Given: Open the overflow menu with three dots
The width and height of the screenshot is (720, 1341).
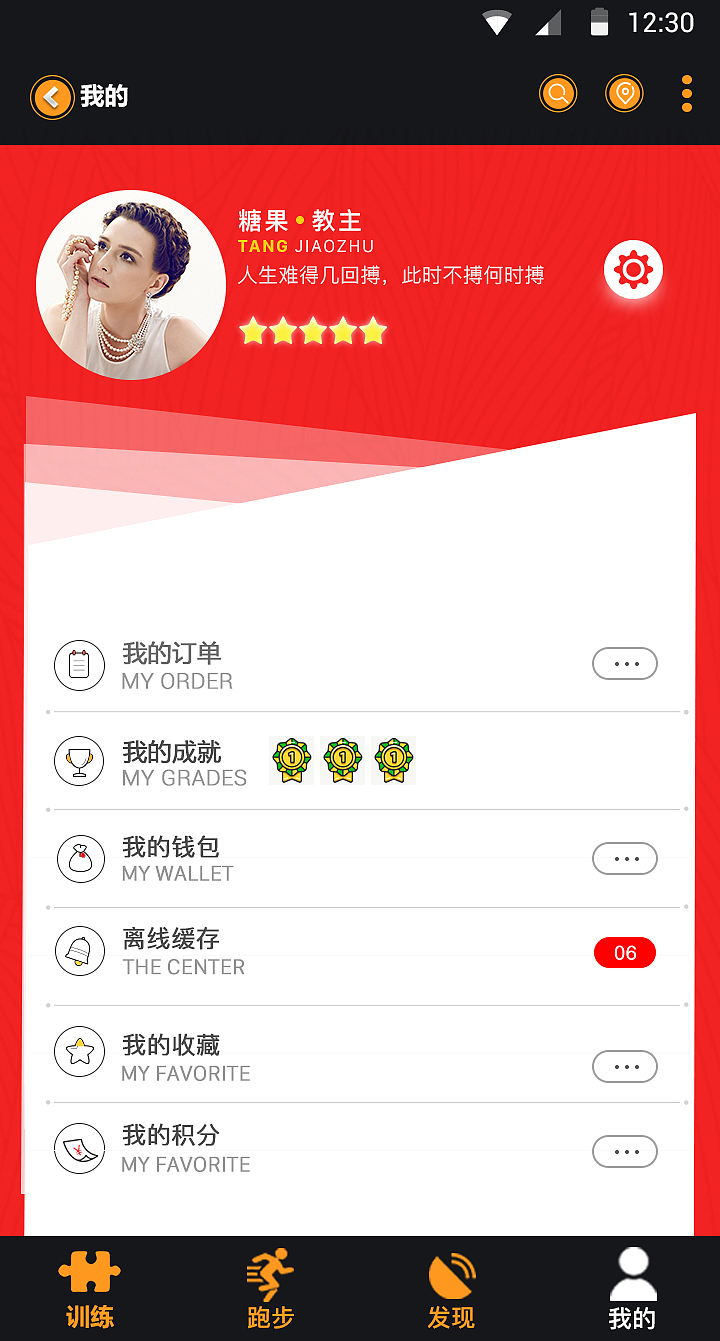Looking at the screenshot, I should click(x=687, y=93).
